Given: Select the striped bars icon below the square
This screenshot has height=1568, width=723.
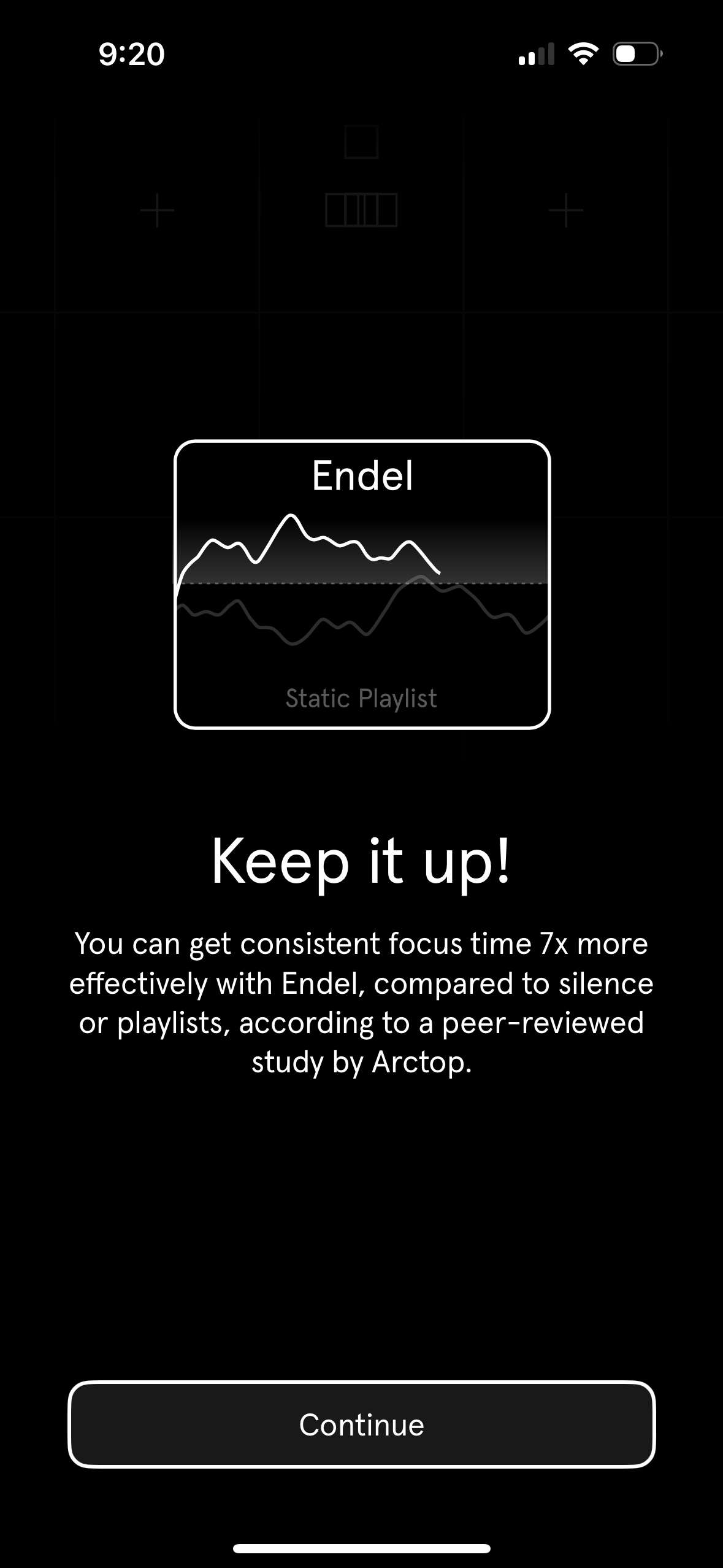Looking at the screenshot, I should pos(361,209).
